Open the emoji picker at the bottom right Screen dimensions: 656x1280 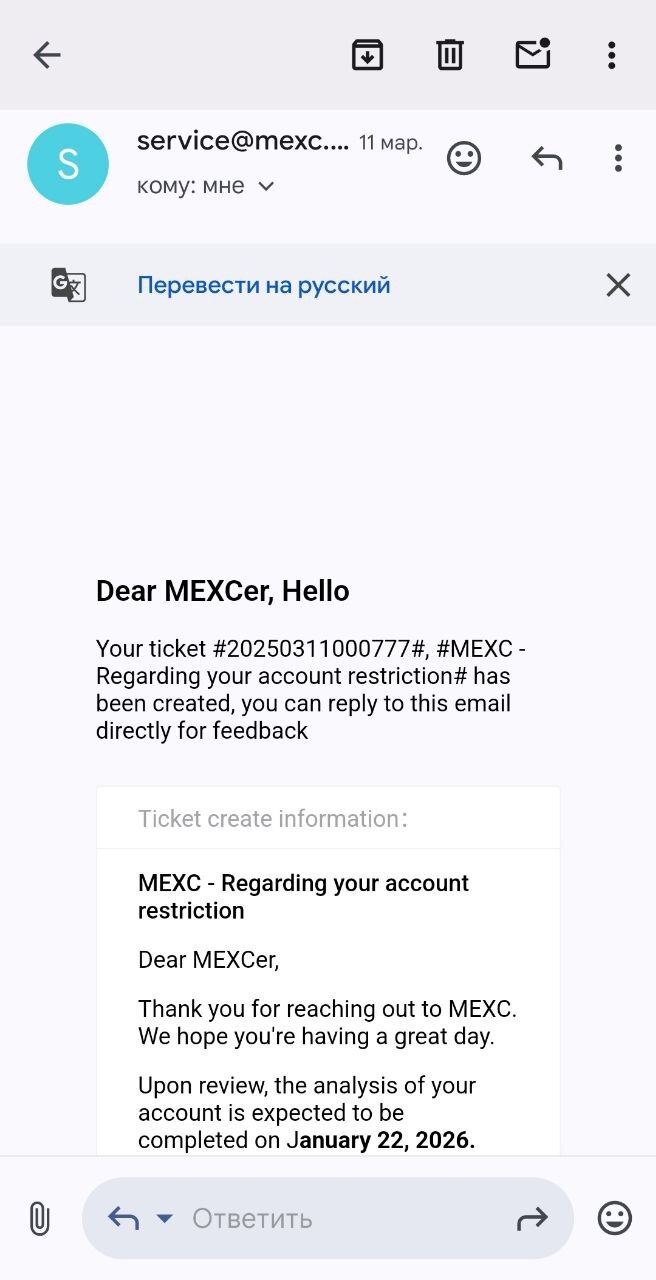(615, 1218)
